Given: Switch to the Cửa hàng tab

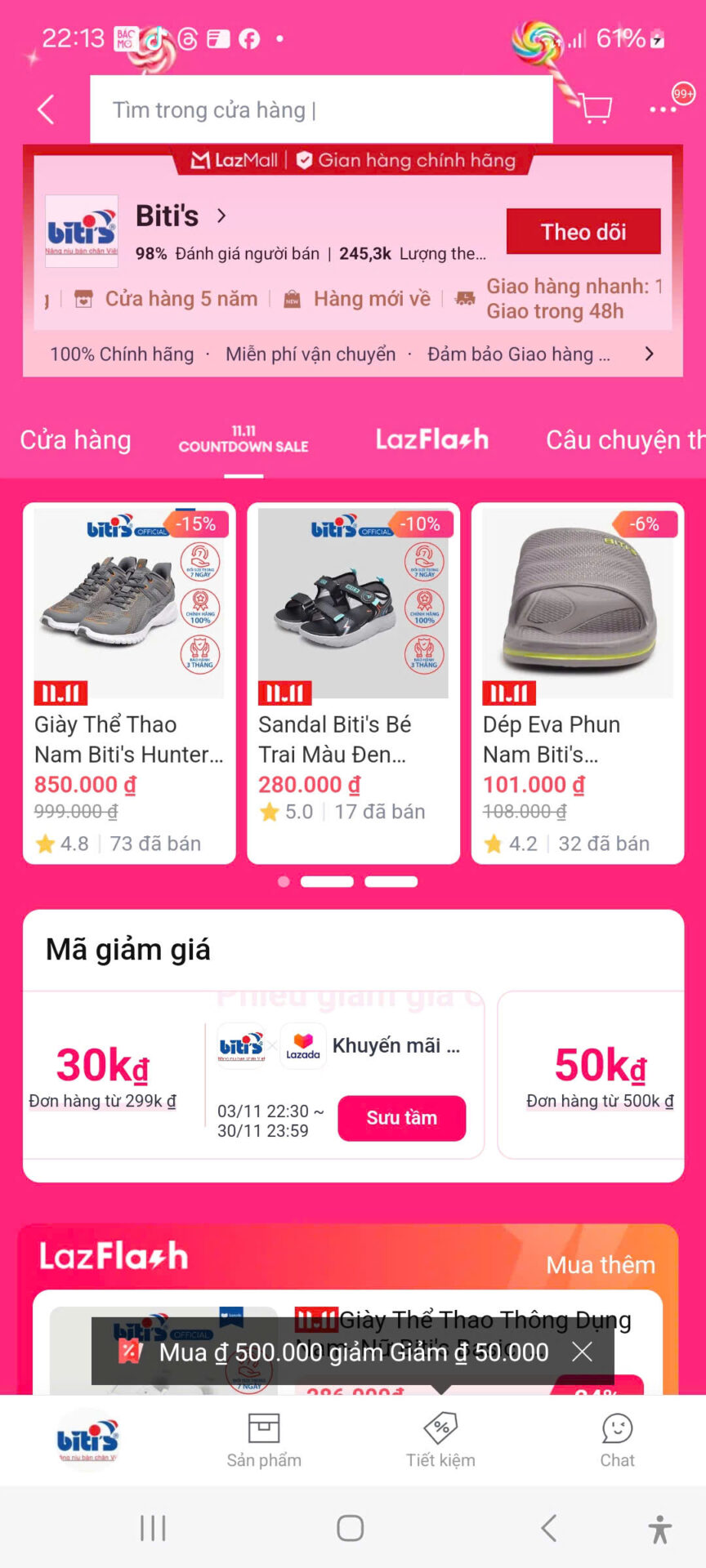Looking at the screenshot, I should (x=75, y=440).
